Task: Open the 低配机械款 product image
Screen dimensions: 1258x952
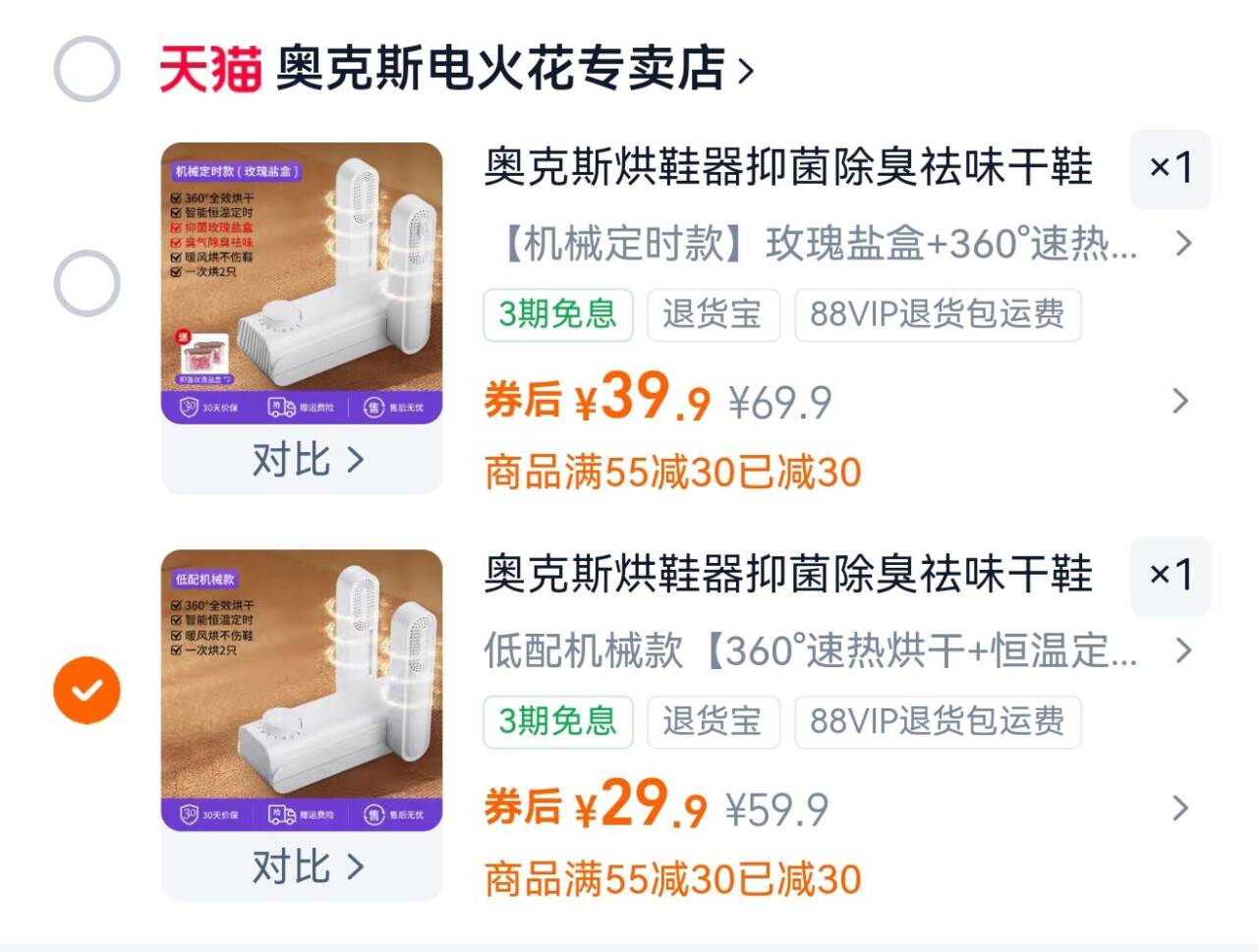Action: (x=302, y=690)
